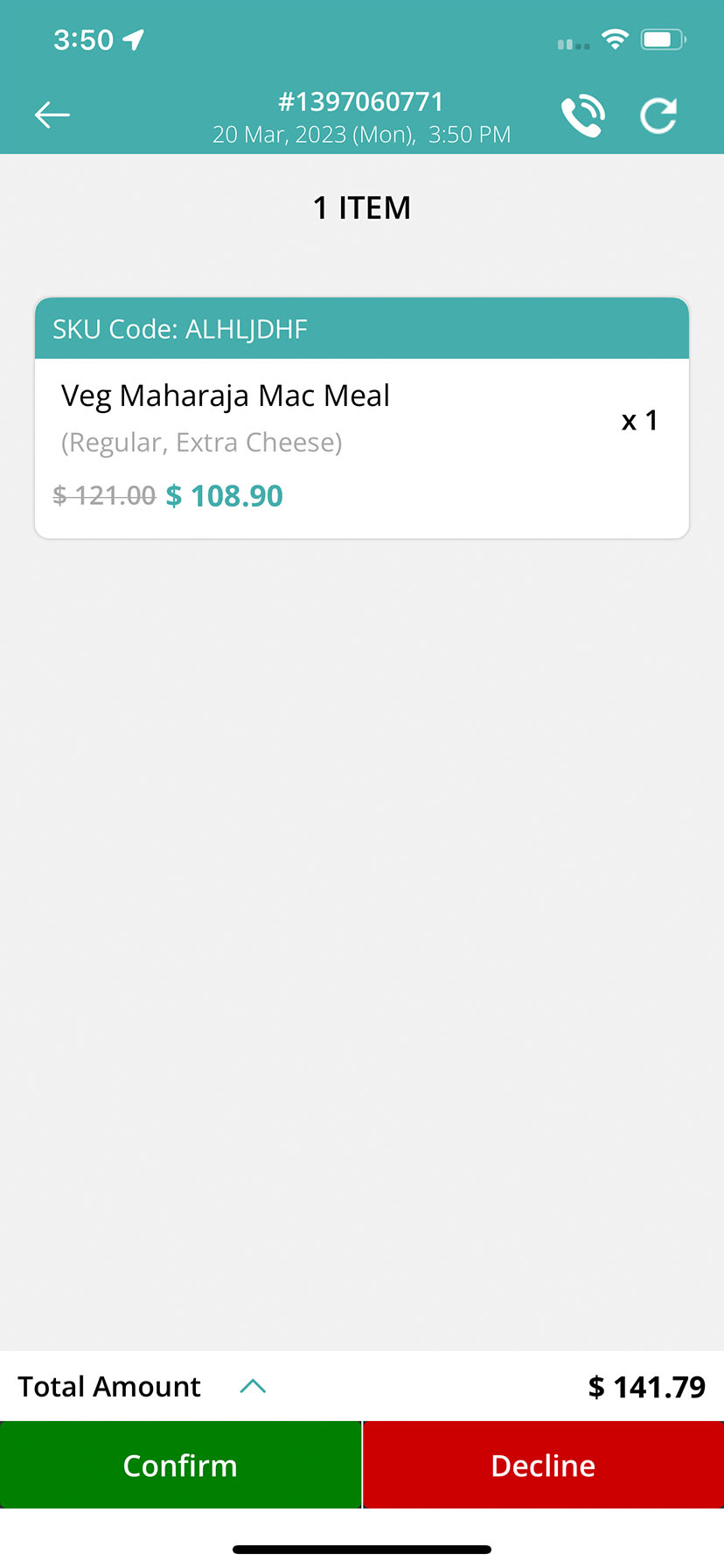The height and width of the screenshot is (1568, 724).
Task: Refresh the order details
Action: 659,115
